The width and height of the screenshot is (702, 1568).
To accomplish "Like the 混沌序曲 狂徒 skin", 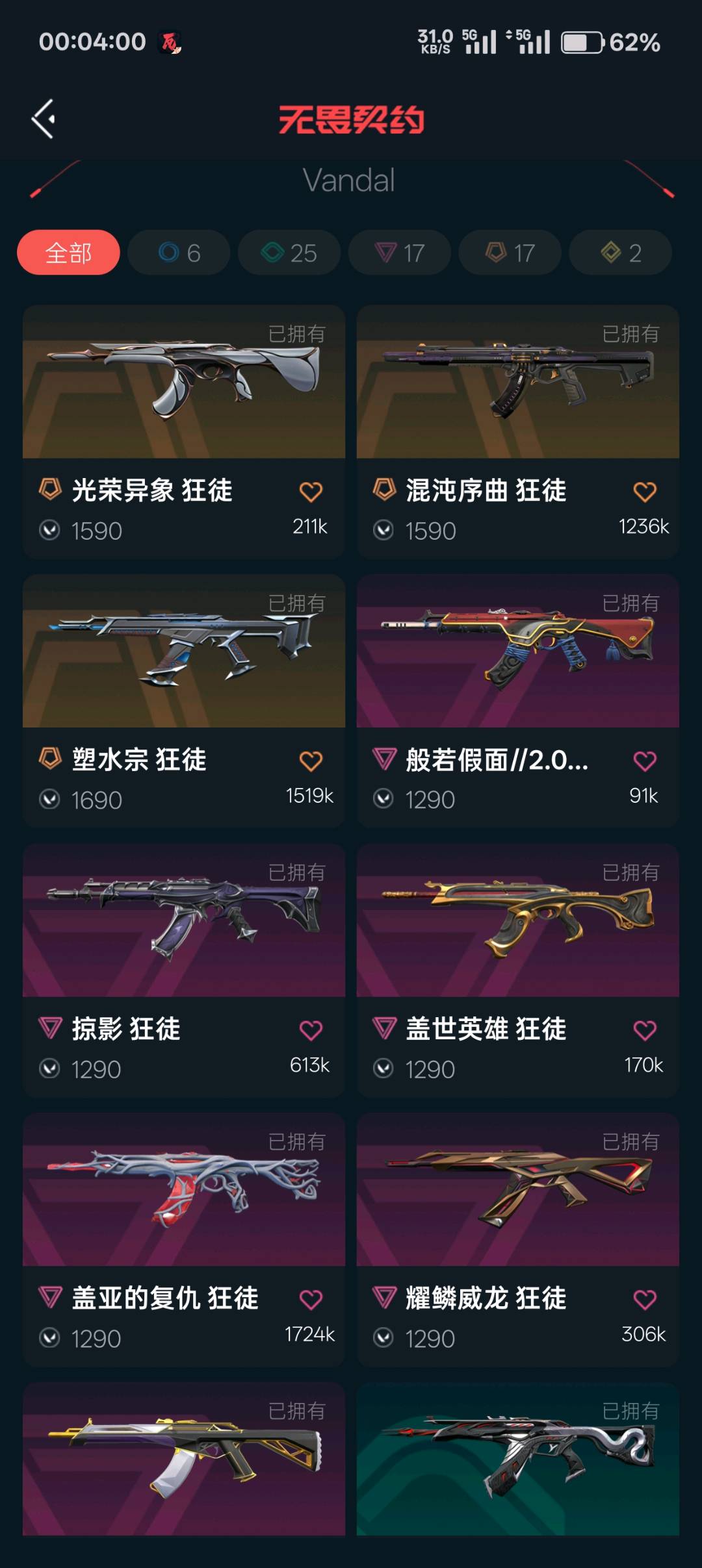I will (x=645, y=492).
